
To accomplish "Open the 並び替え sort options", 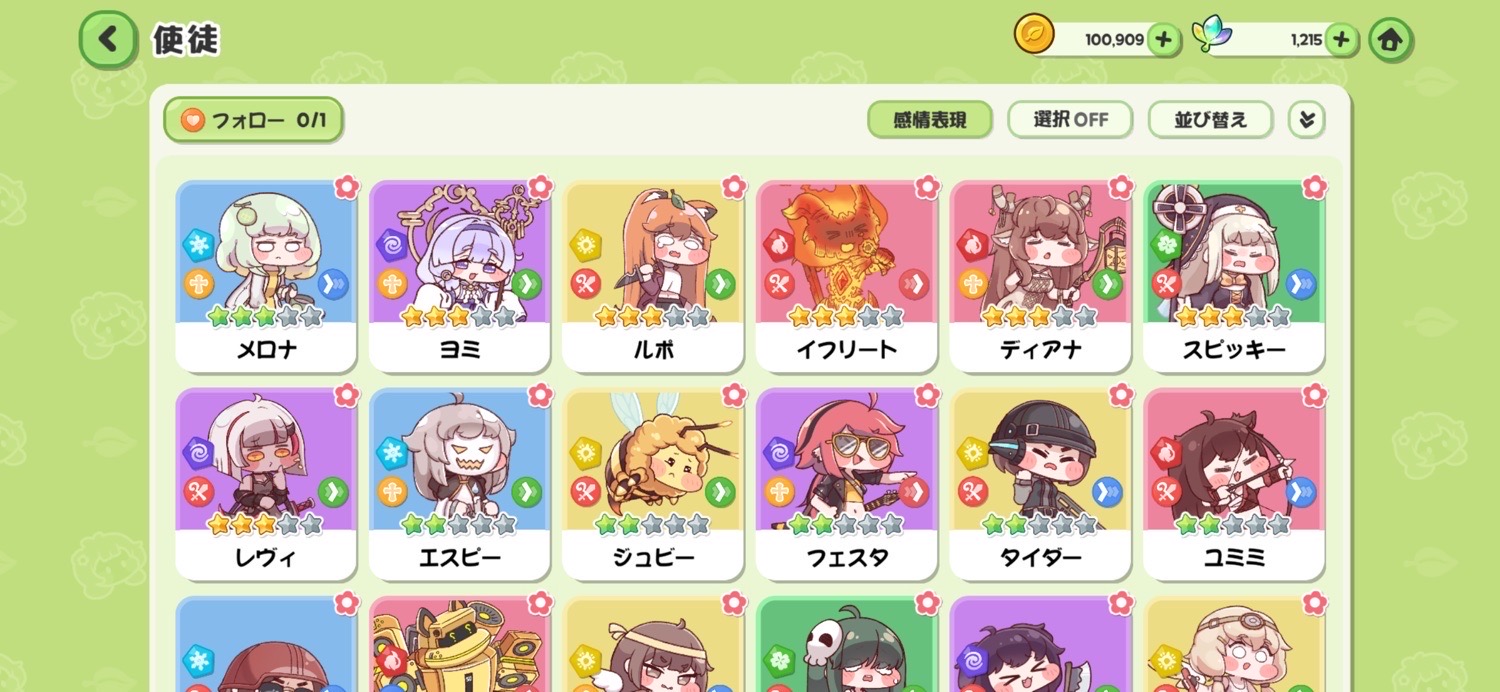I will click(1210, 120).
